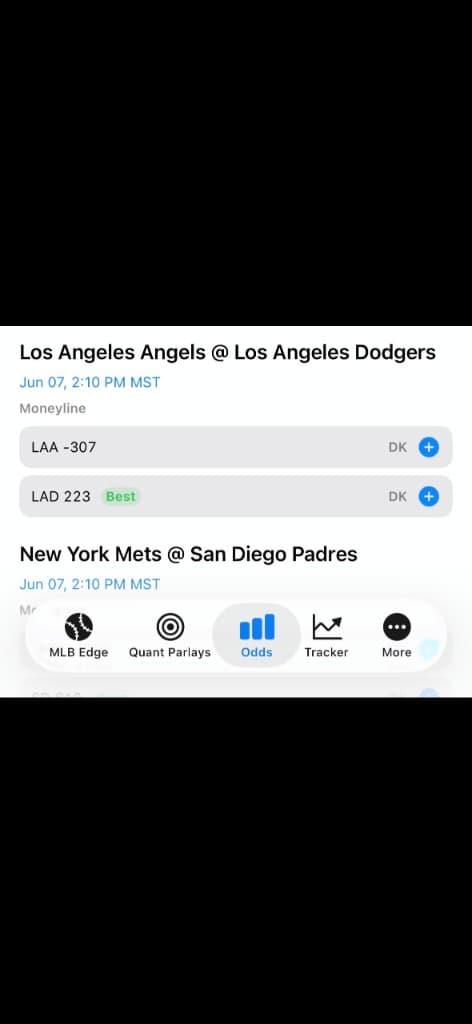Image resolution: width=472 pixels, height=1024 pixels.
Task: Open the LAD 223 Best odds row
Action: [236, 496]
